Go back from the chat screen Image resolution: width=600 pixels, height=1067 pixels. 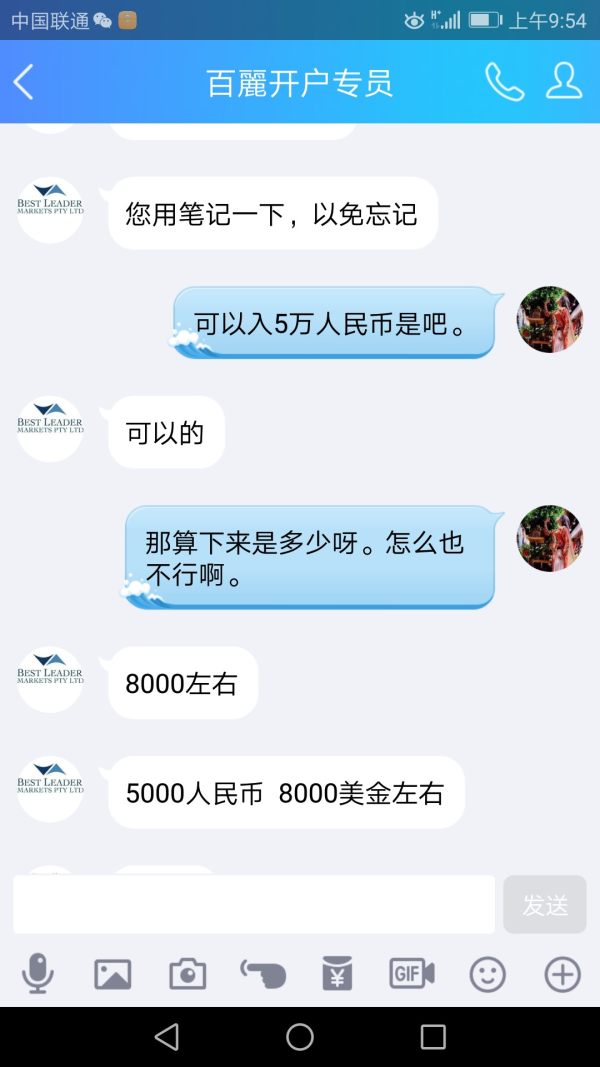(24, 82)
